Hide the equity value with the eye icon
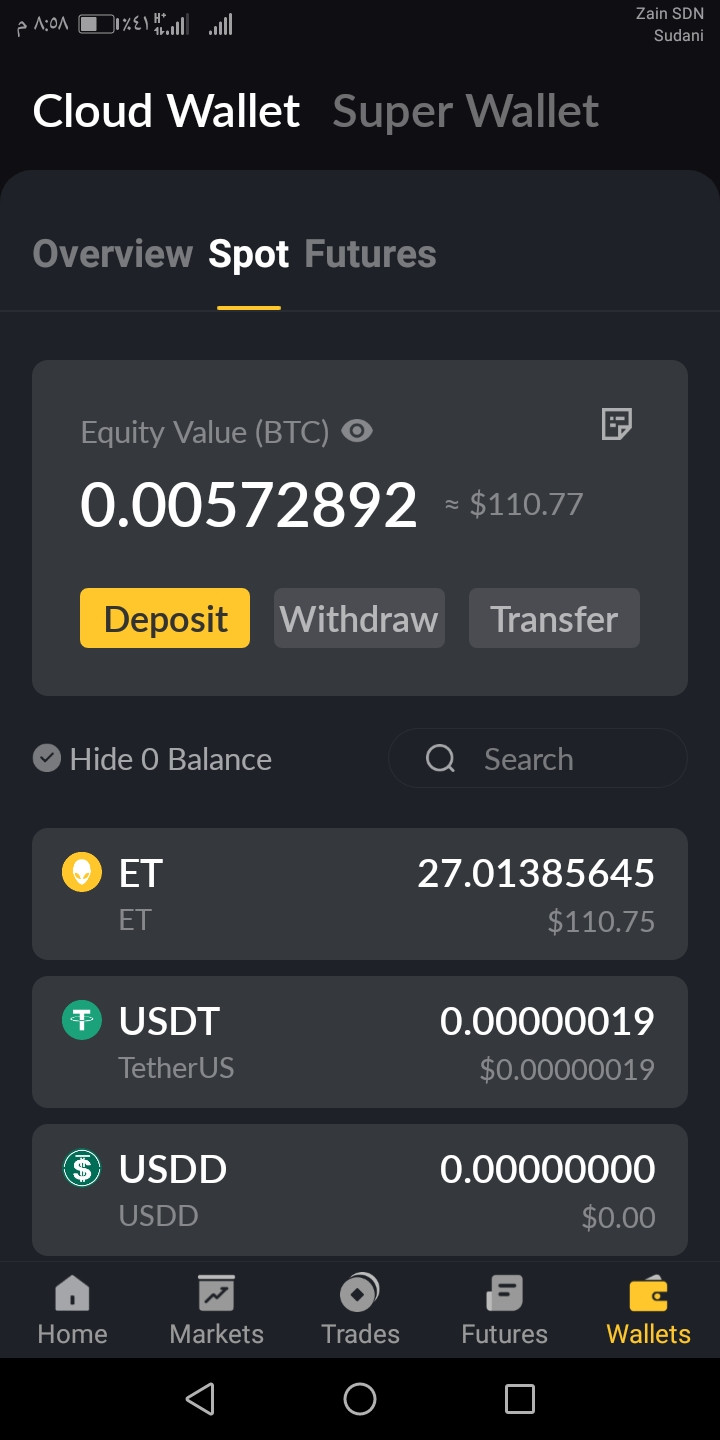 point(357,431)
